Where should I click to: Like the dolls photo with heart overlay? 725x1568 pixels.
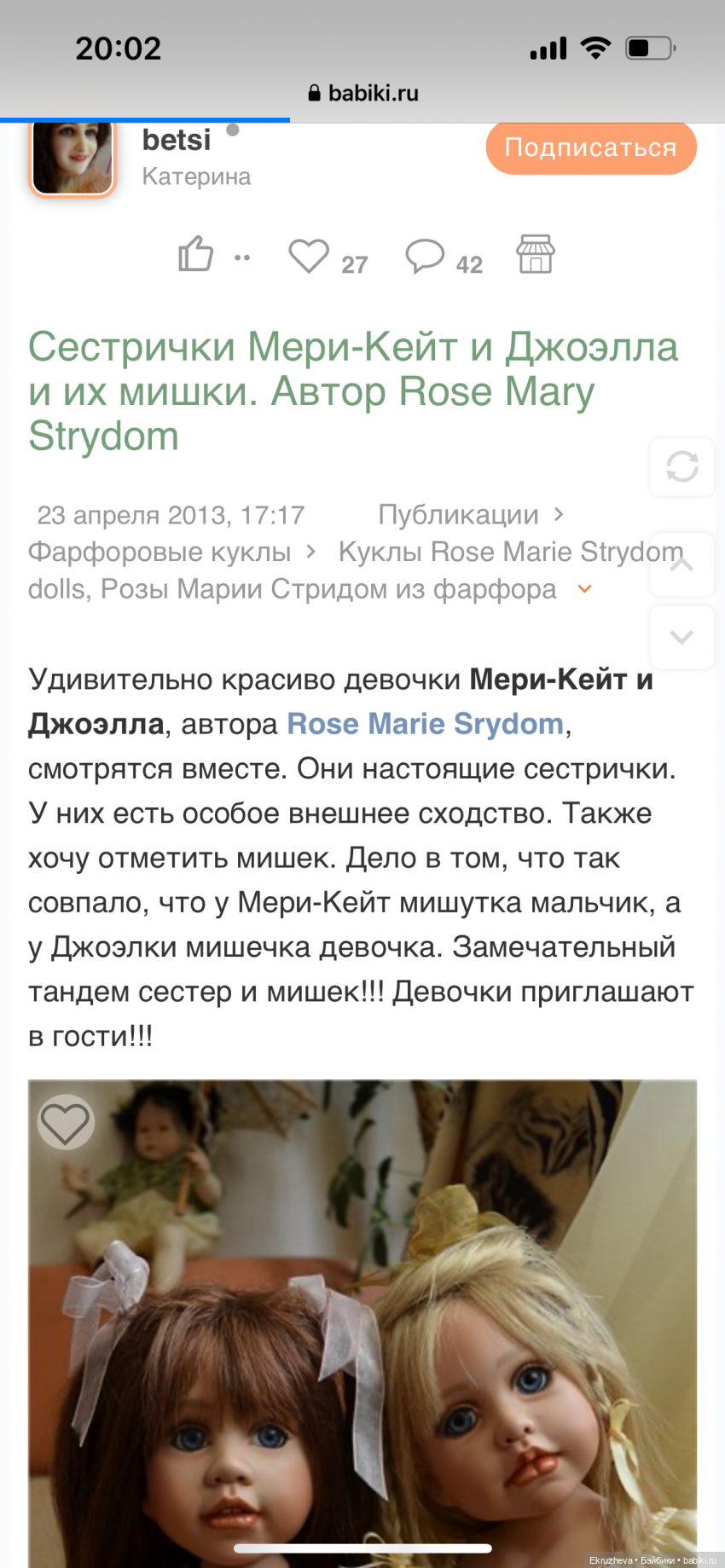coord(65,1122)
